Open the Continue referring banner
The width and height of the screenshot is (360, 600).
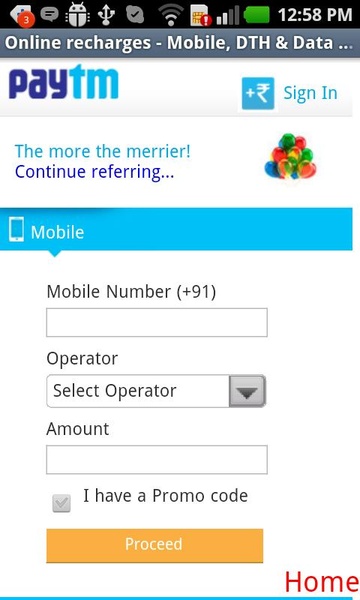[x=94, y=171]
